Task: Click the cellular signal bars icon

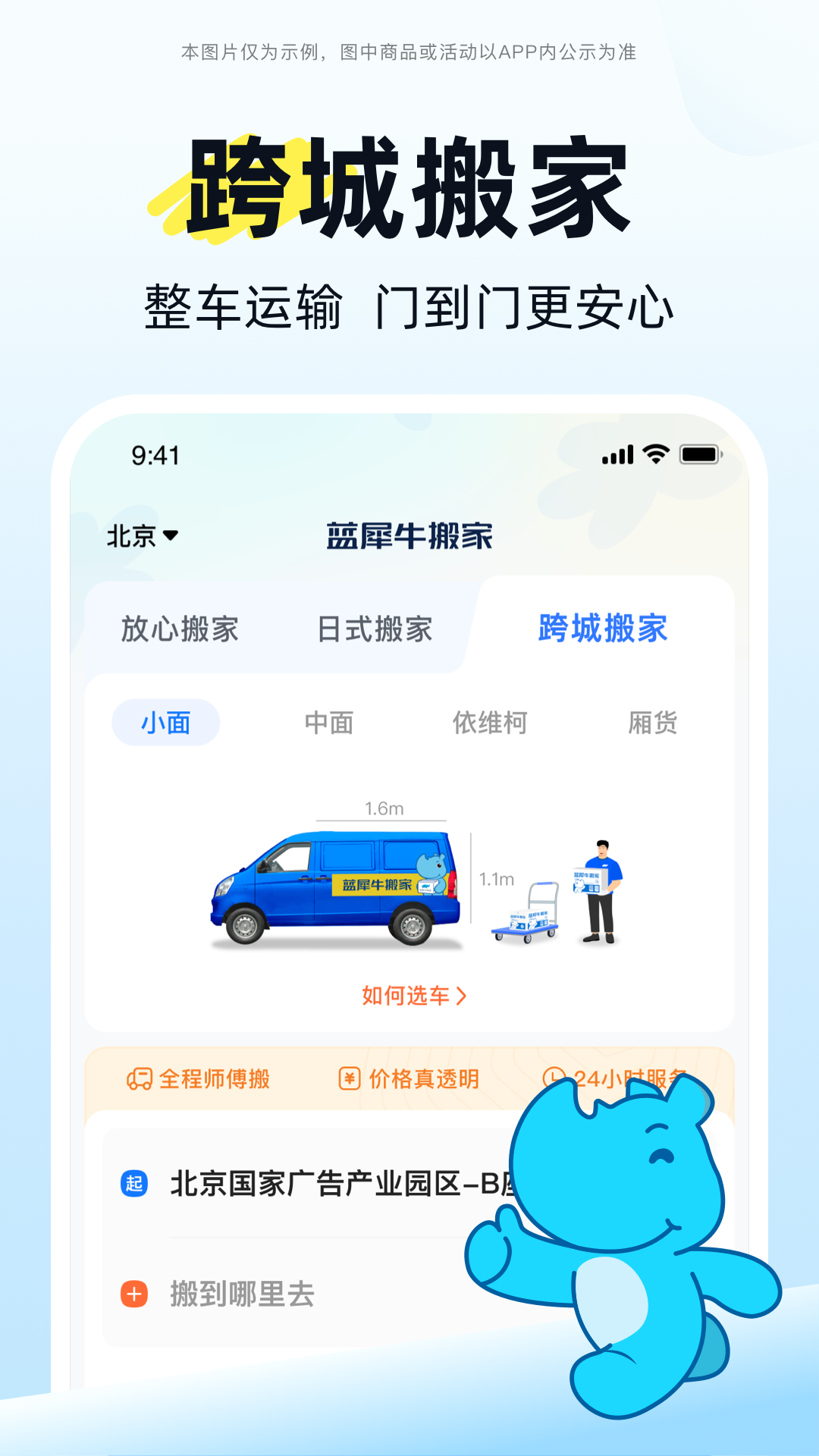Action: coord(616,454)
